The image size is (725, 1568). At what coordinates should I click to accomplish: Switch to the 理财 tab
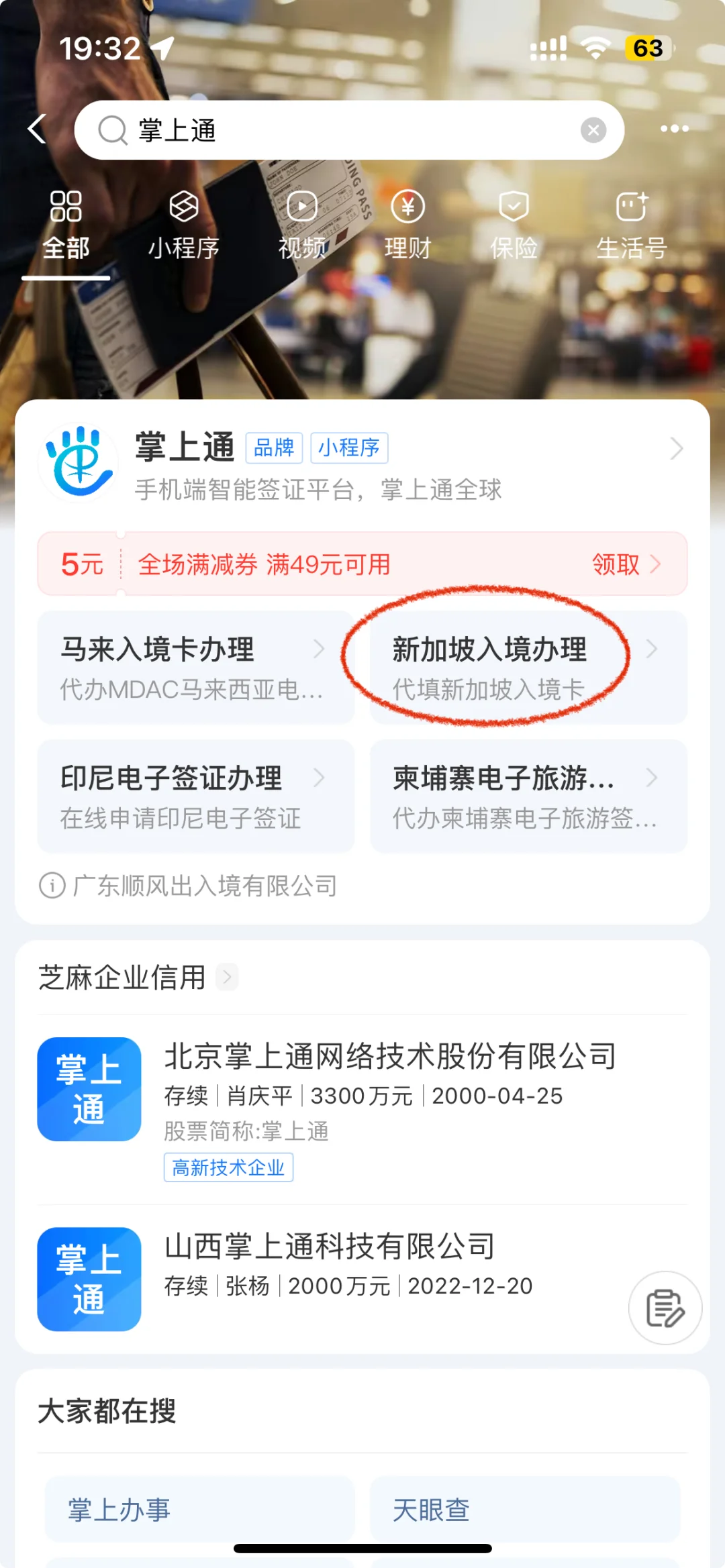coord(407,225)
